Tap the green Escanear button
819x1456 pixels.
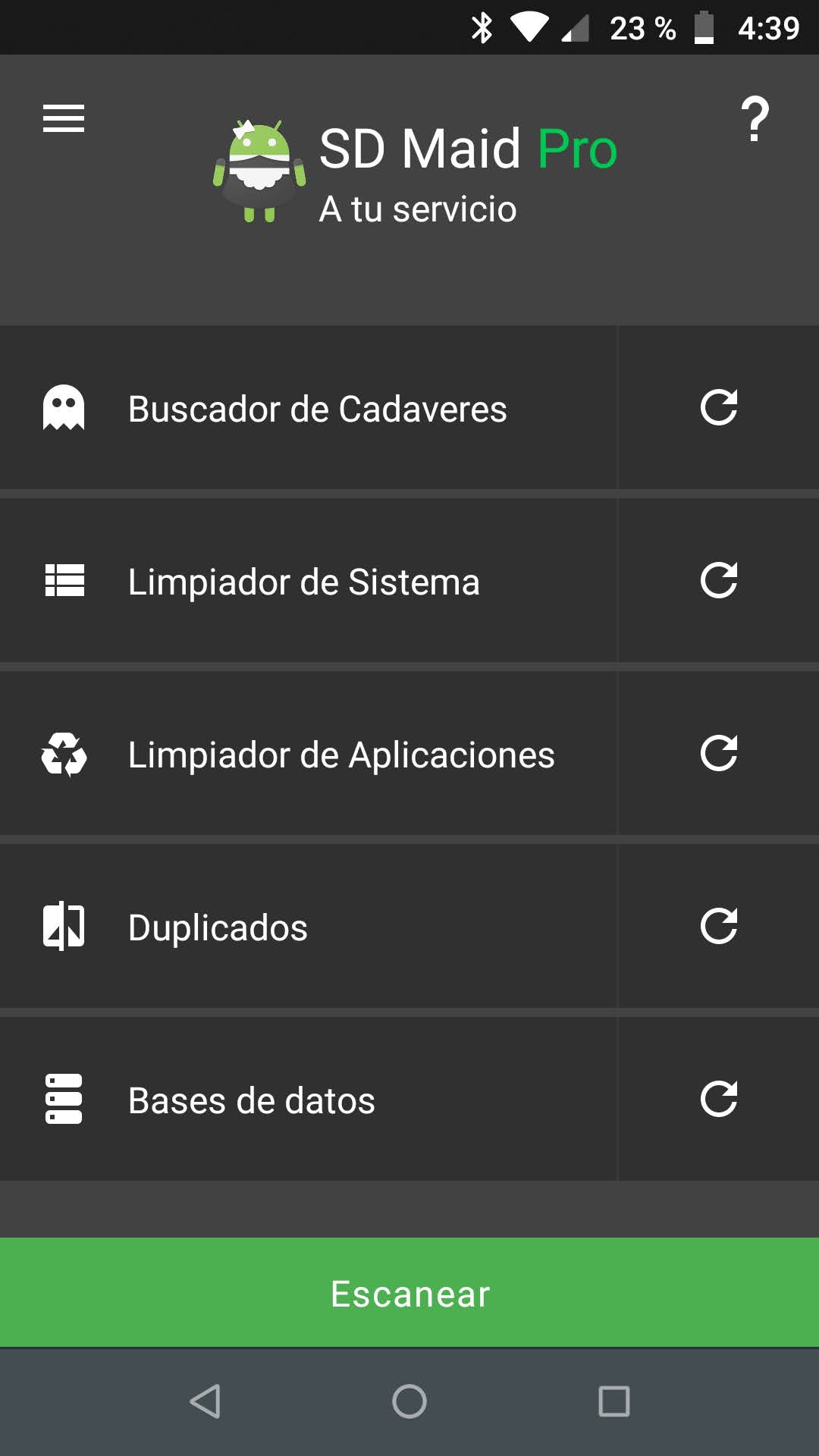tap(409, 1293)
